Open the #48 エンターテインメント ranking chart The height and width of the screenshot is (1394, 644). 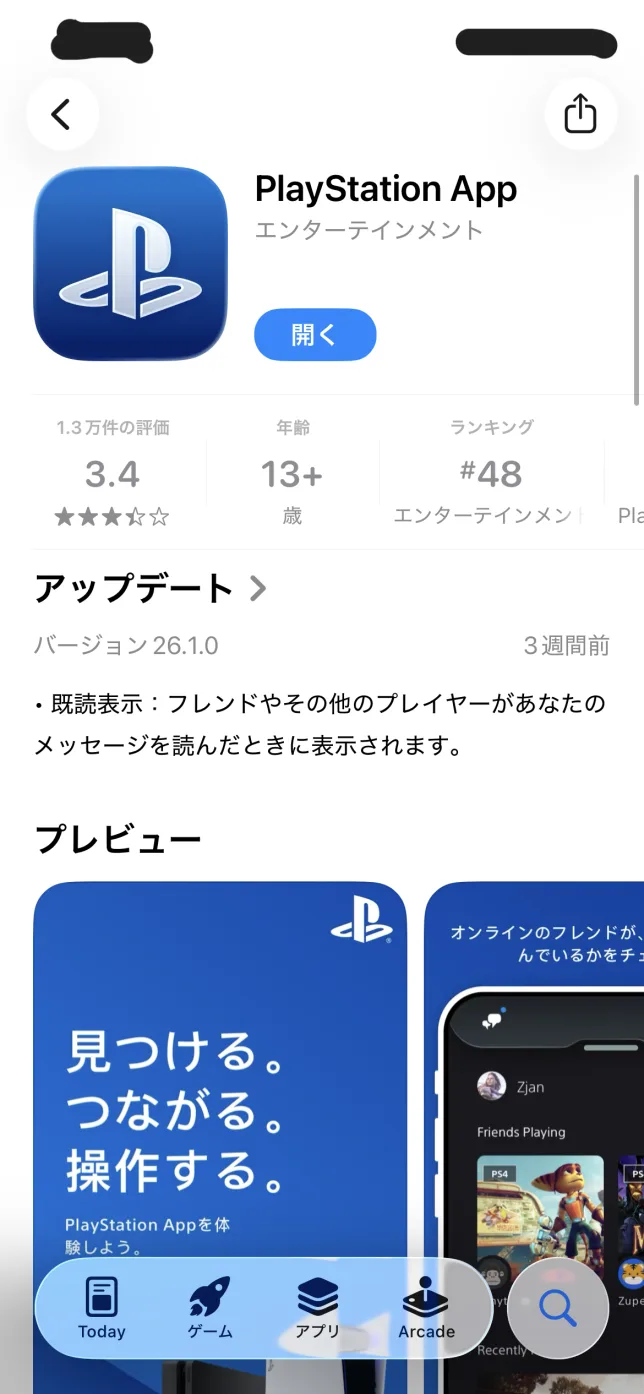[x=491, y=473]
